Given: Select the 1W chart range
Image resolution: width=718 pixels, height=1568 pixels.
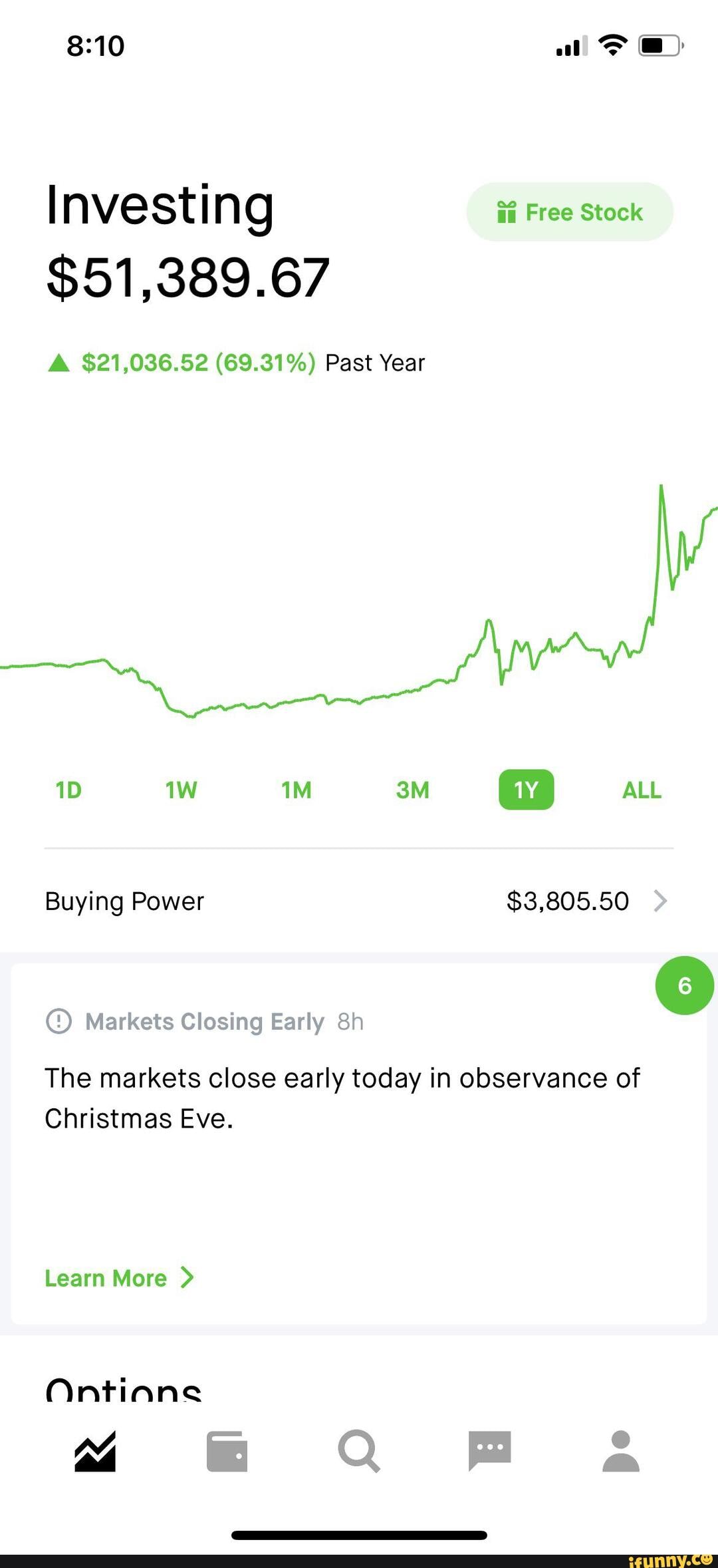Looking at the screenshot, I should coord(180,790).
